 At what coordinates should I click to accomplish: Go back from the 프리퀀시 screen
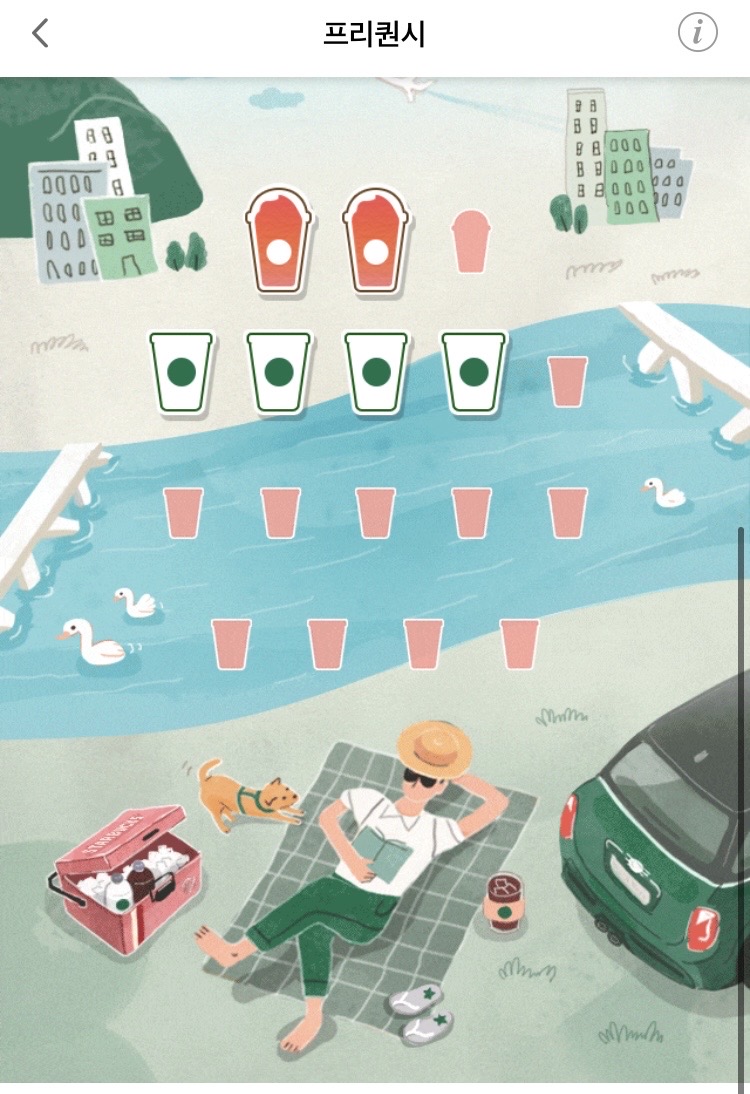point(40,34)
